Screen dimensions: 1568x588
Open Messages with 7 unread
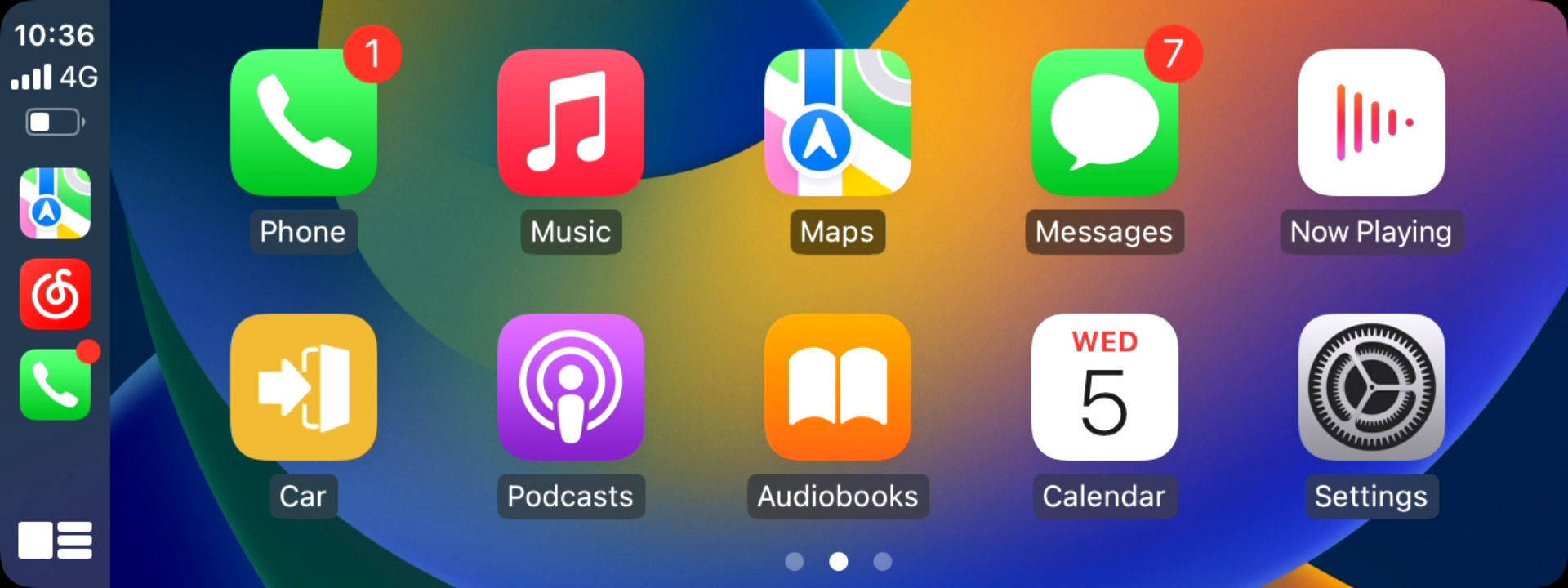pyautogui.click(x=1104, y=122)
